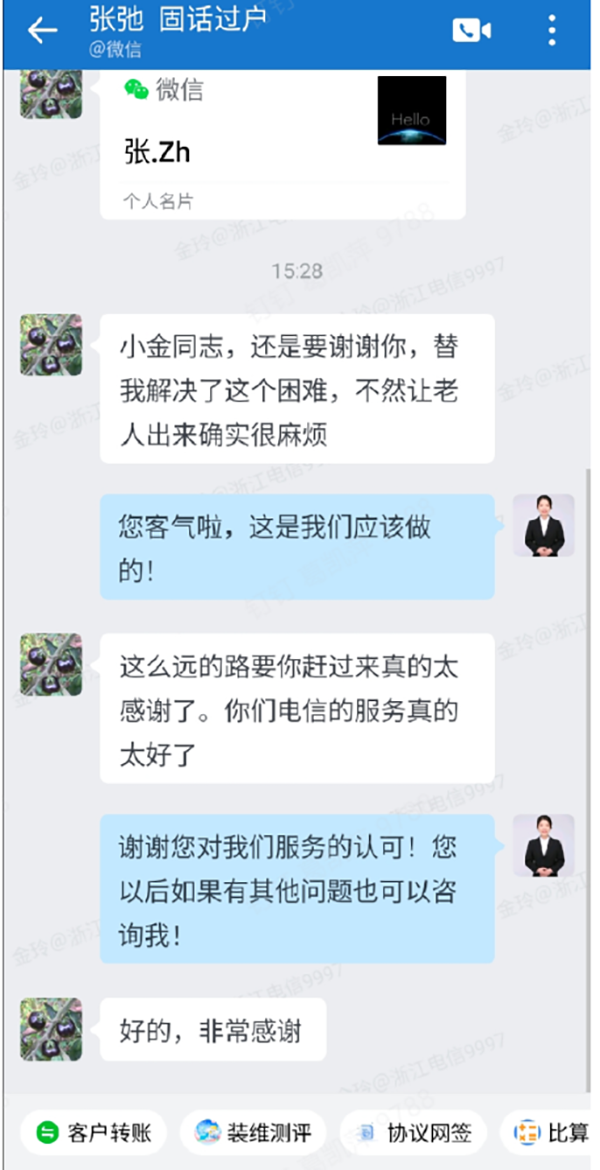Go back using the arrow icon
The width and height of the screenshot is (600, 1170).
click(41, 31)
